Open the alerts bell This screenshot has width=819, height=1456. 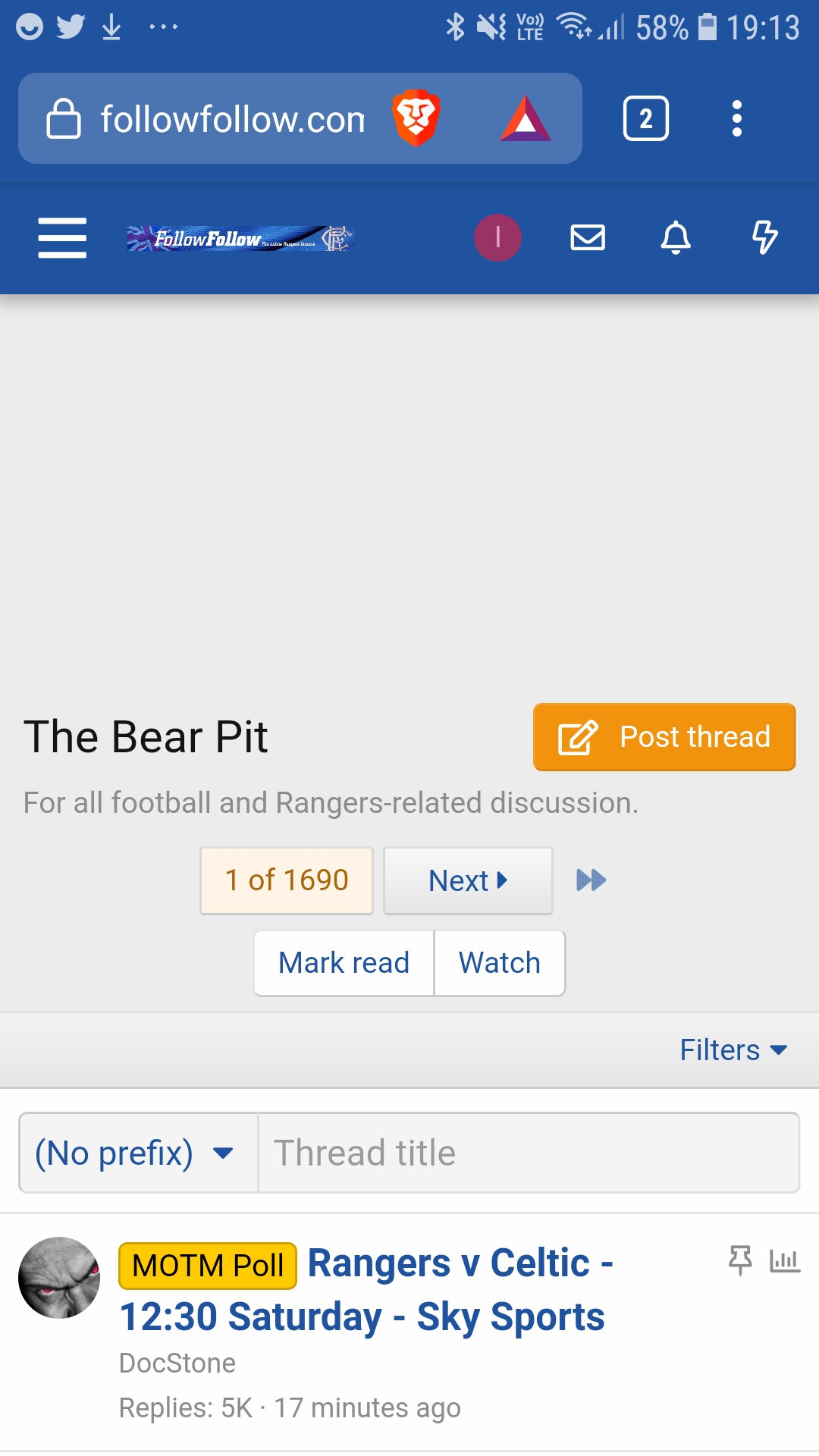click(x=676, y=237)
